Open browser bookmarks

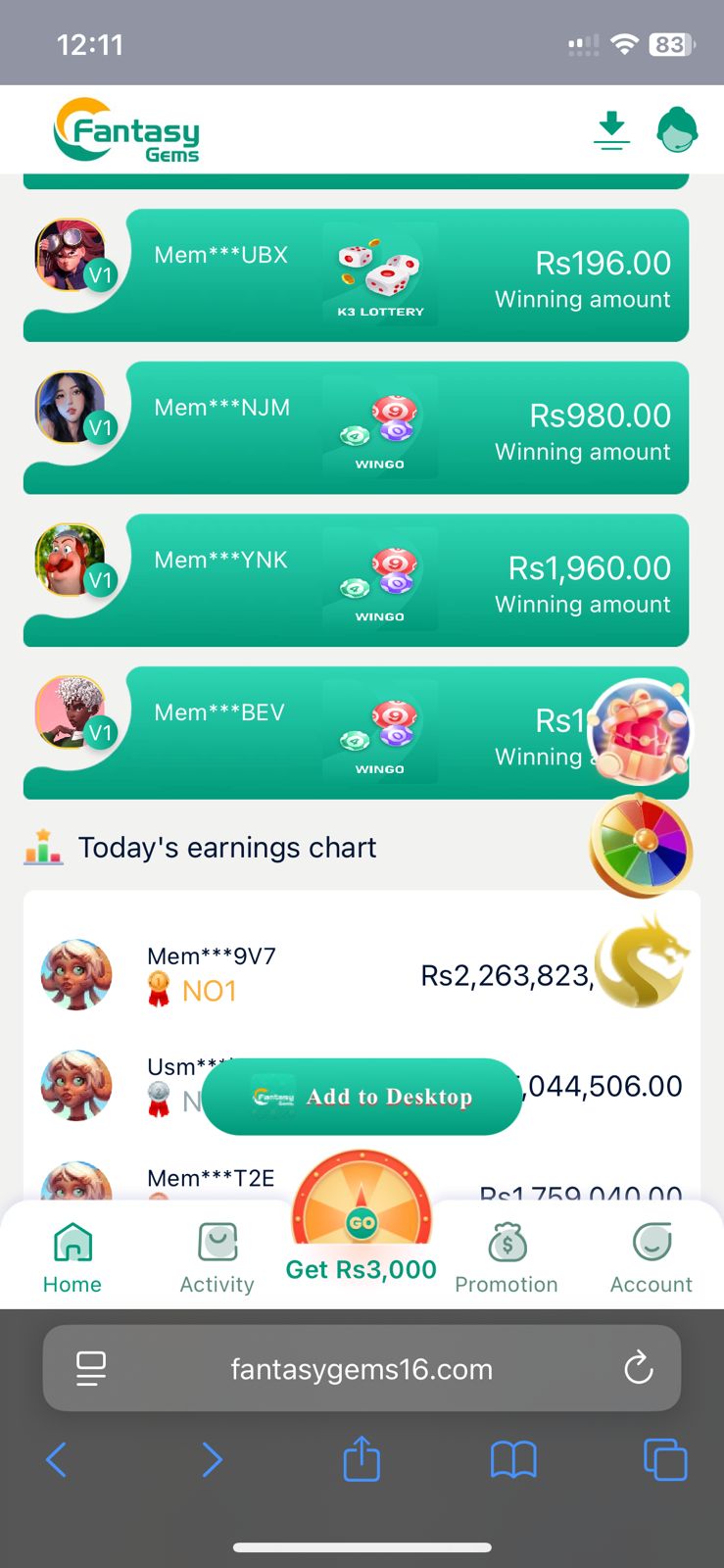[x=513, y=1460]
